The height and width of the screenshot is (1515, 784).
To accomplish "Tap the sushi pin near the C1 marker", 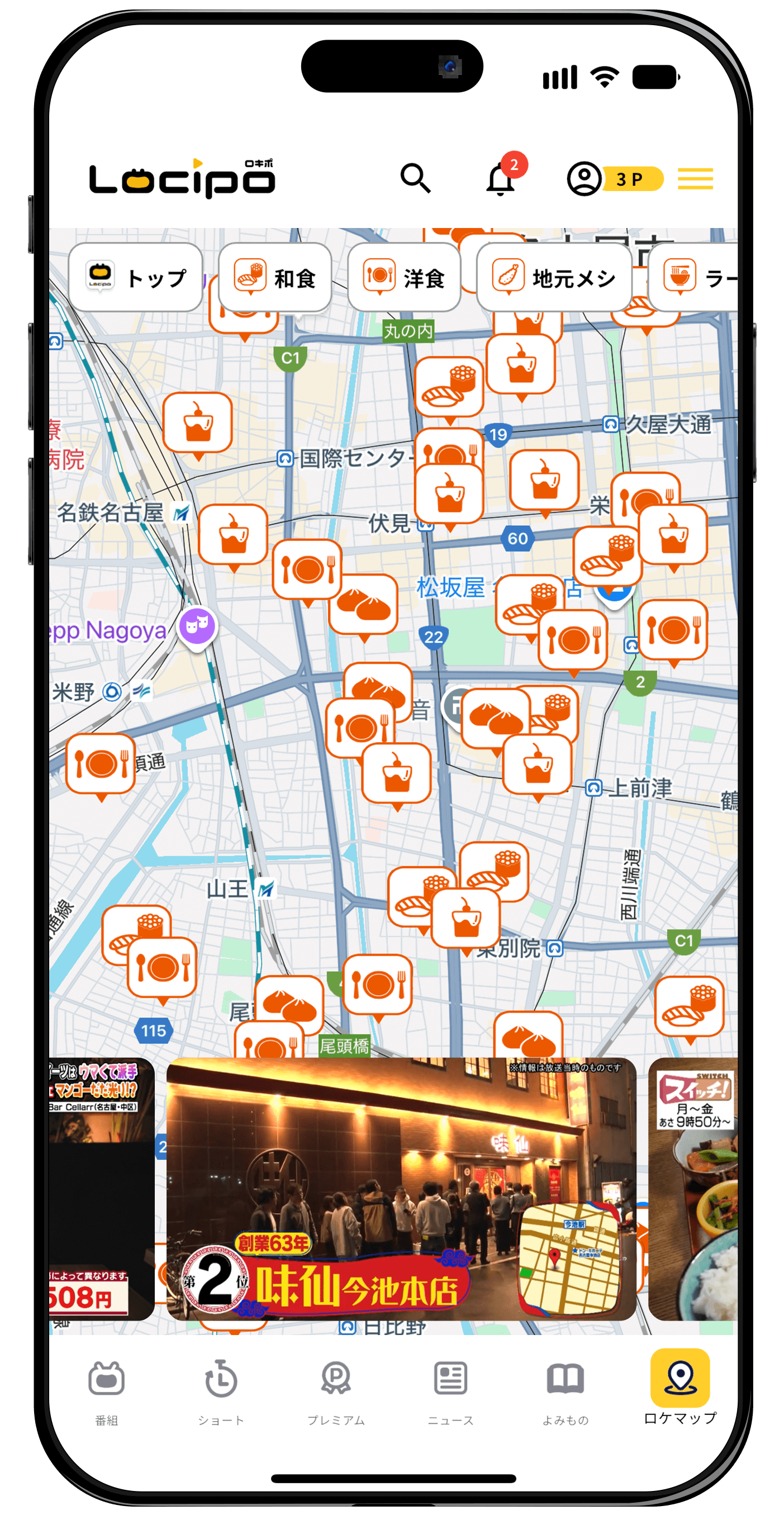I will point(688,1007).
